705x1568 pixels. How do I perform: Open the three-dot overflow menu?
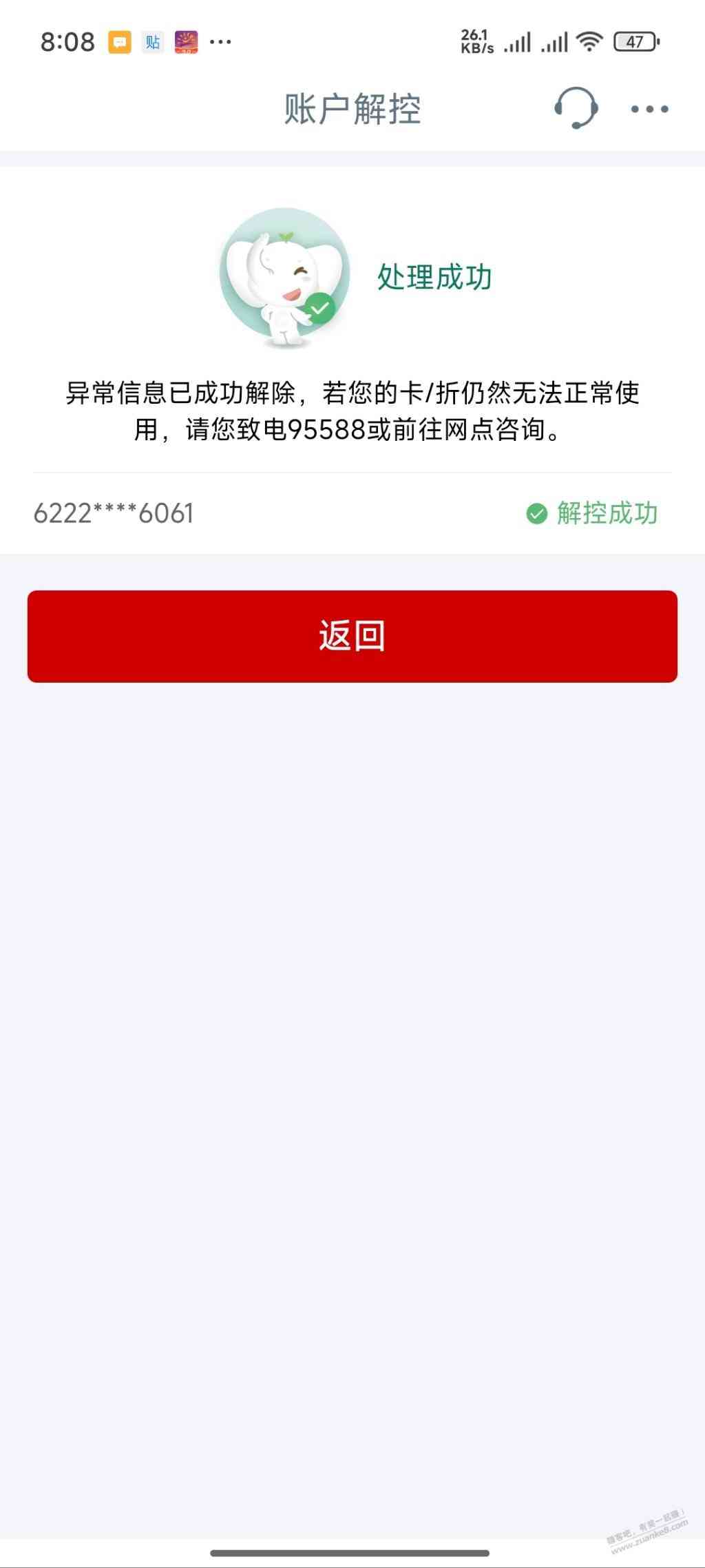pyautogui.click(x=649, y=109)
